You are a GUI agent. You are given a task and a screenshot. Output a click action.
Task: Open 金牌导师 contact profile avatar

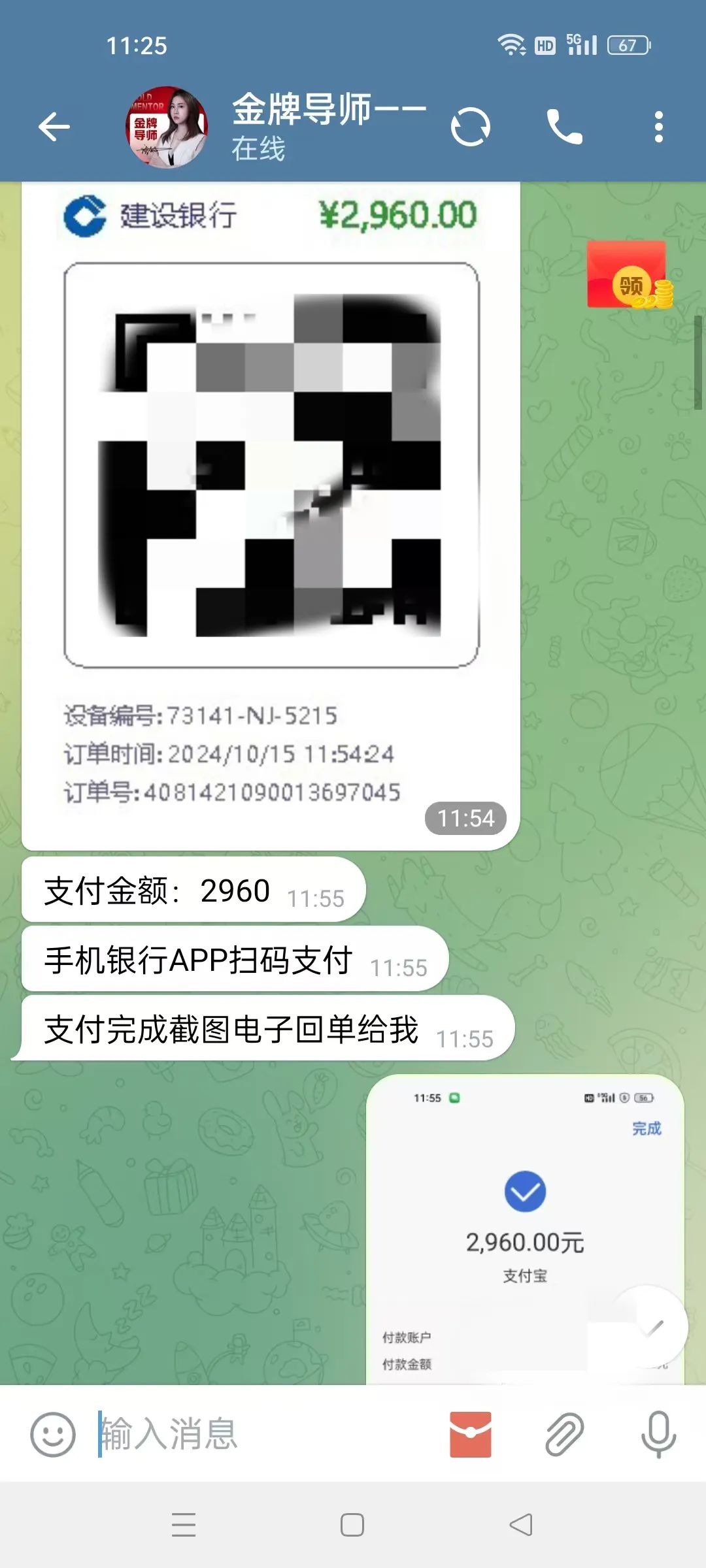(167, 127)
